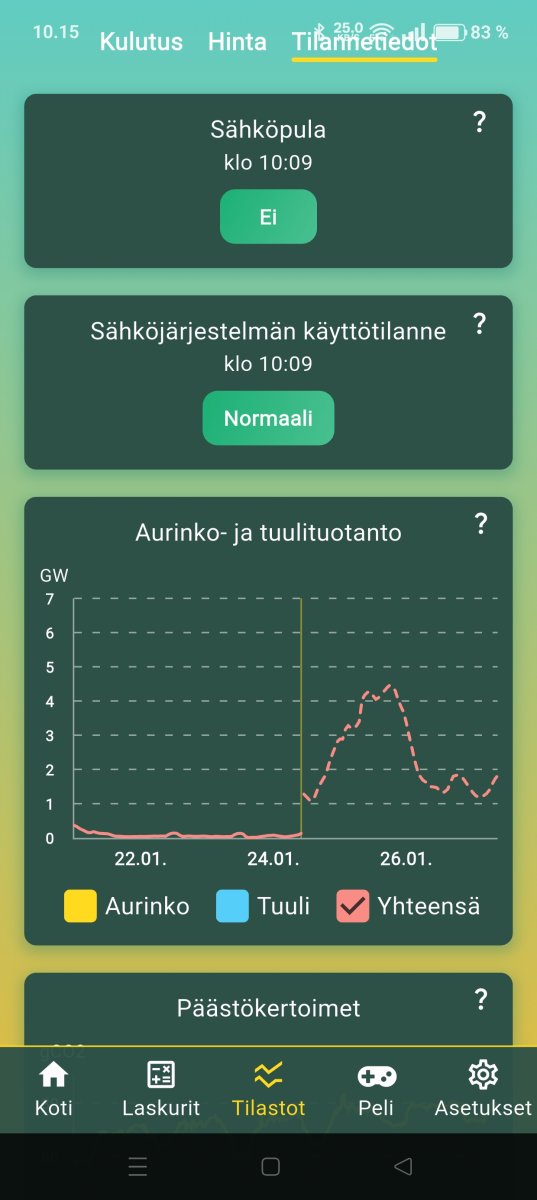Open help for Päästökertoimet card
This screenshot has width=537, height=1200.
coord(480,999)
